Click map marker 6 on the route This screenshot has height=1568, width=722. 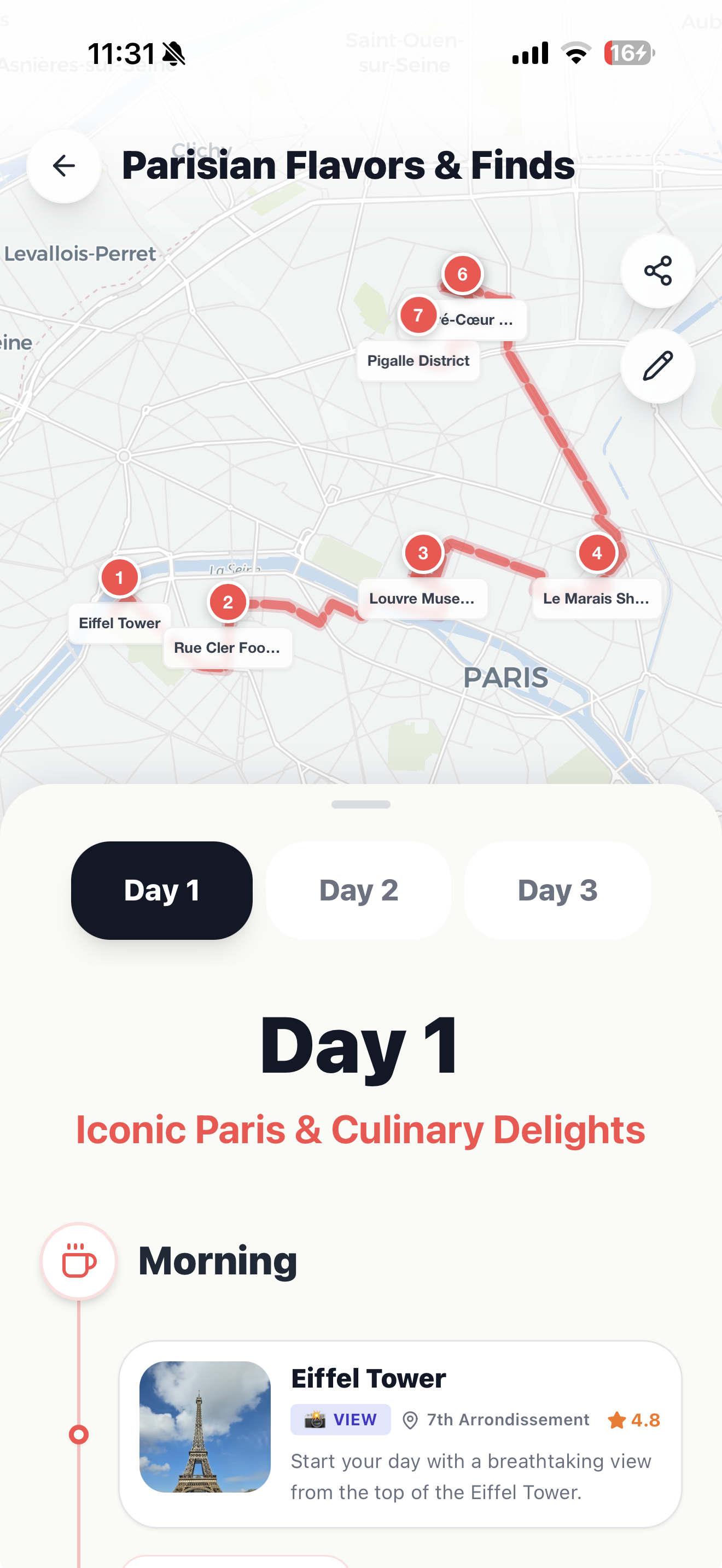point(463,274)
